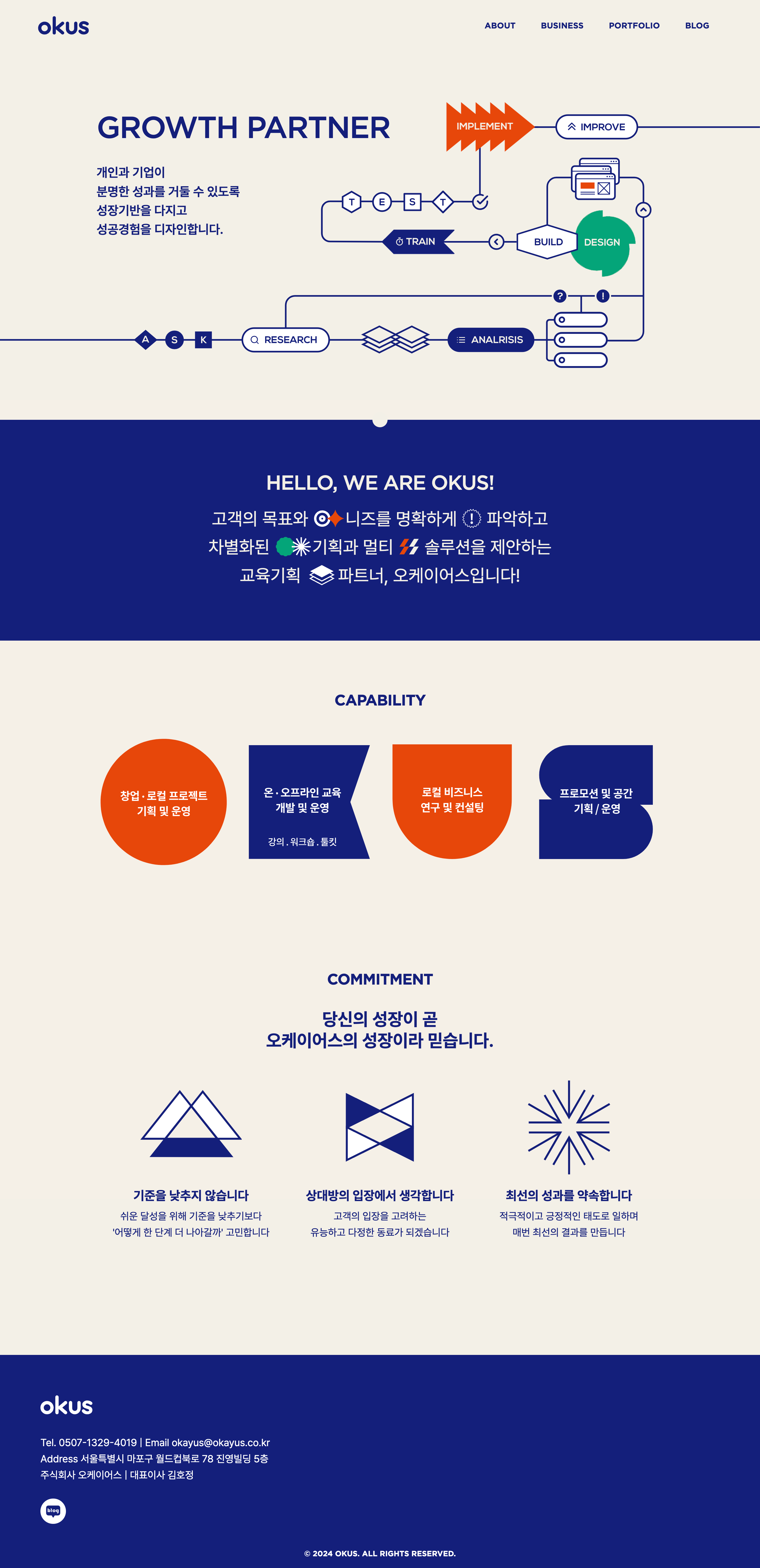Open the blog icon in footer
This screenshot has width=760, height=1568.
tap(53, 1511)
